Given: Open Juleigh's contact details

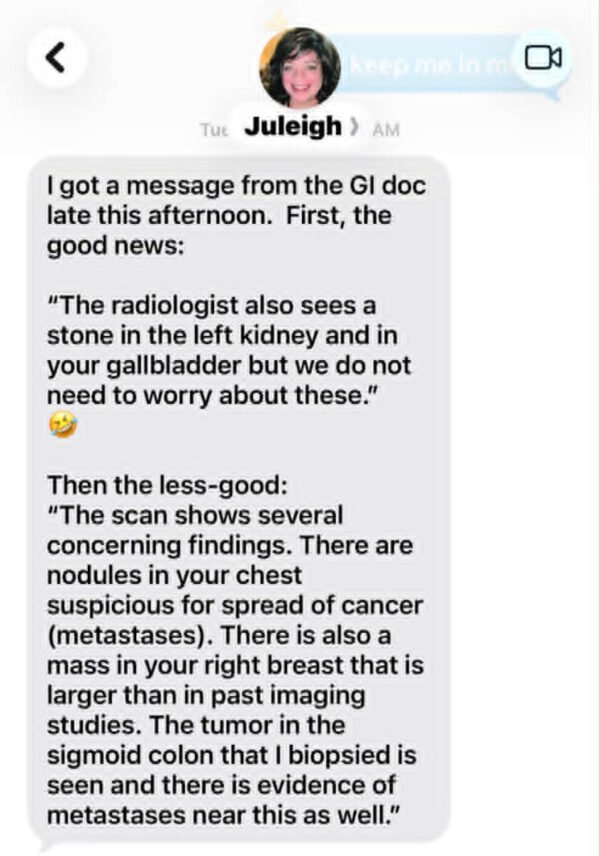Looking at the screenshot, I should click(x=300, y=128).
